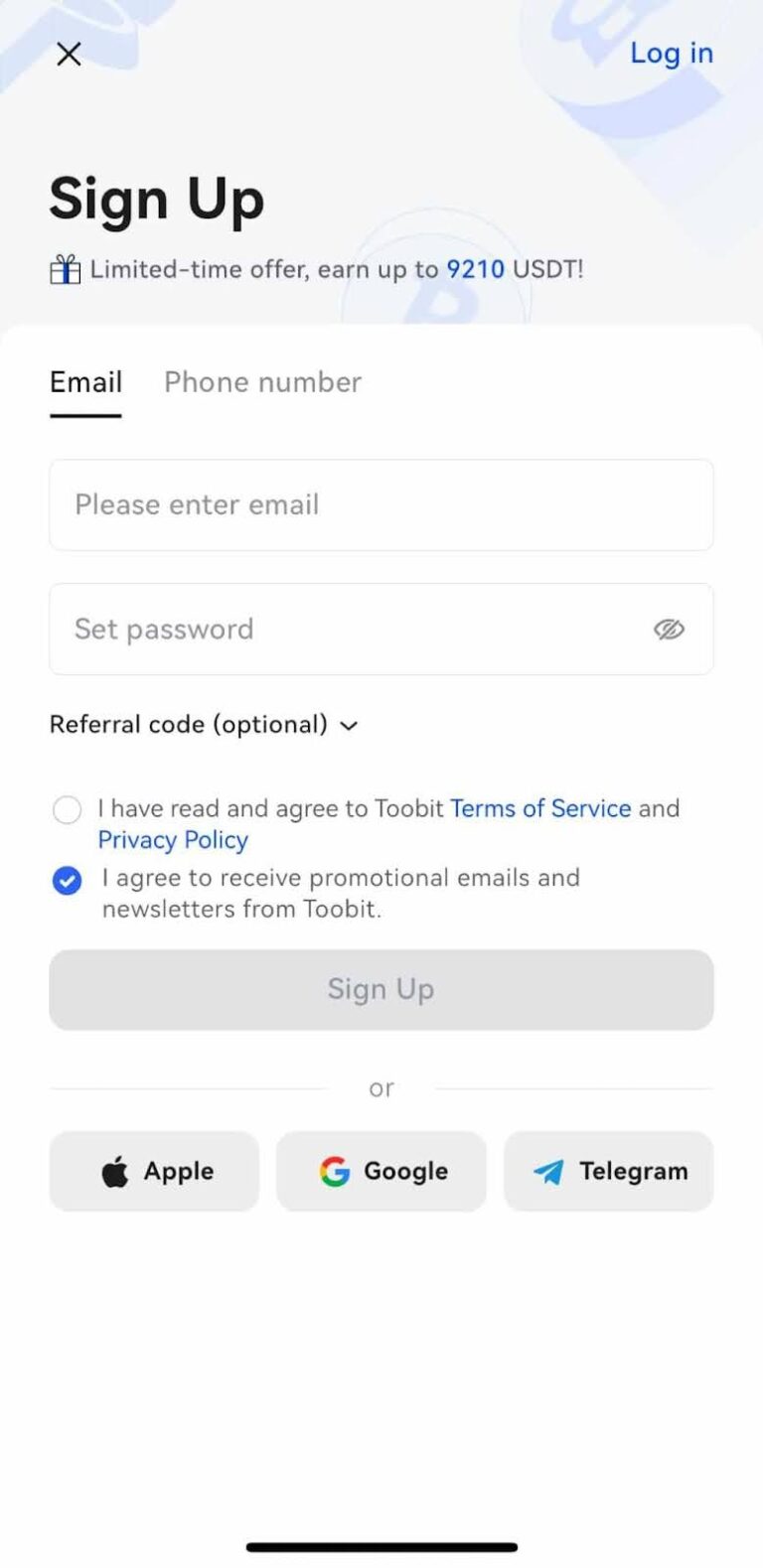The height and width of the screenshot is (1568, 763).
Task: Select the Google sign-up icon
Action: click(334, 1171)
